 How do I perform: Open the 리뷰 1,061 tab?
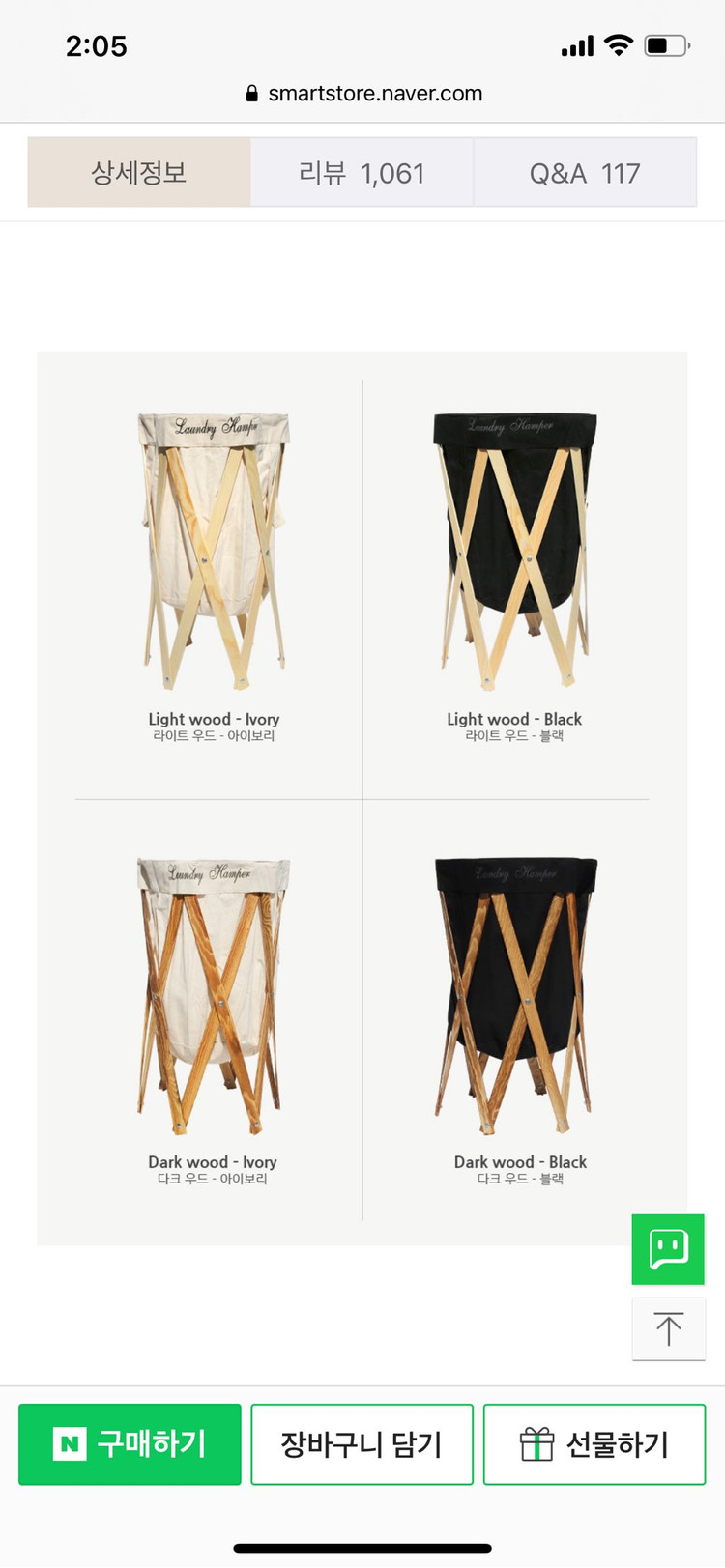coord(362,172)
